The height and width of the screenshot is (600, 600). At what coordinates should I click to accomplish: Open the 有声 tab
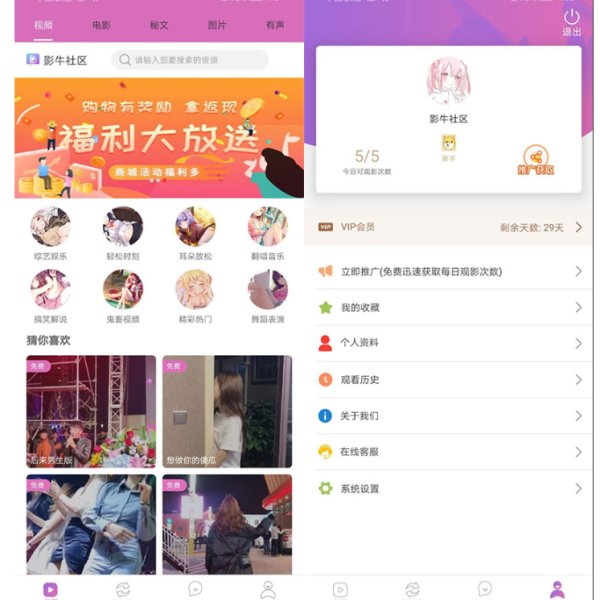point(274,24)
